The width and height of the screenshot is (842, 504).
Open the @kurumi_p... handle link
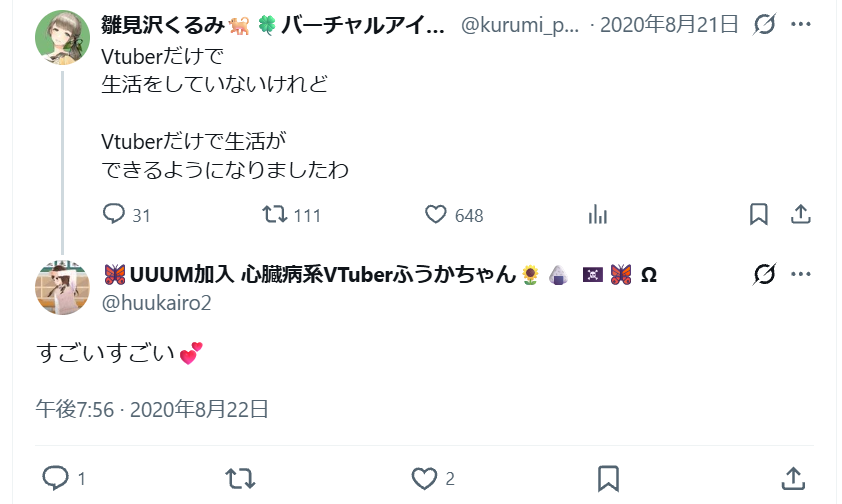point(520,25)
